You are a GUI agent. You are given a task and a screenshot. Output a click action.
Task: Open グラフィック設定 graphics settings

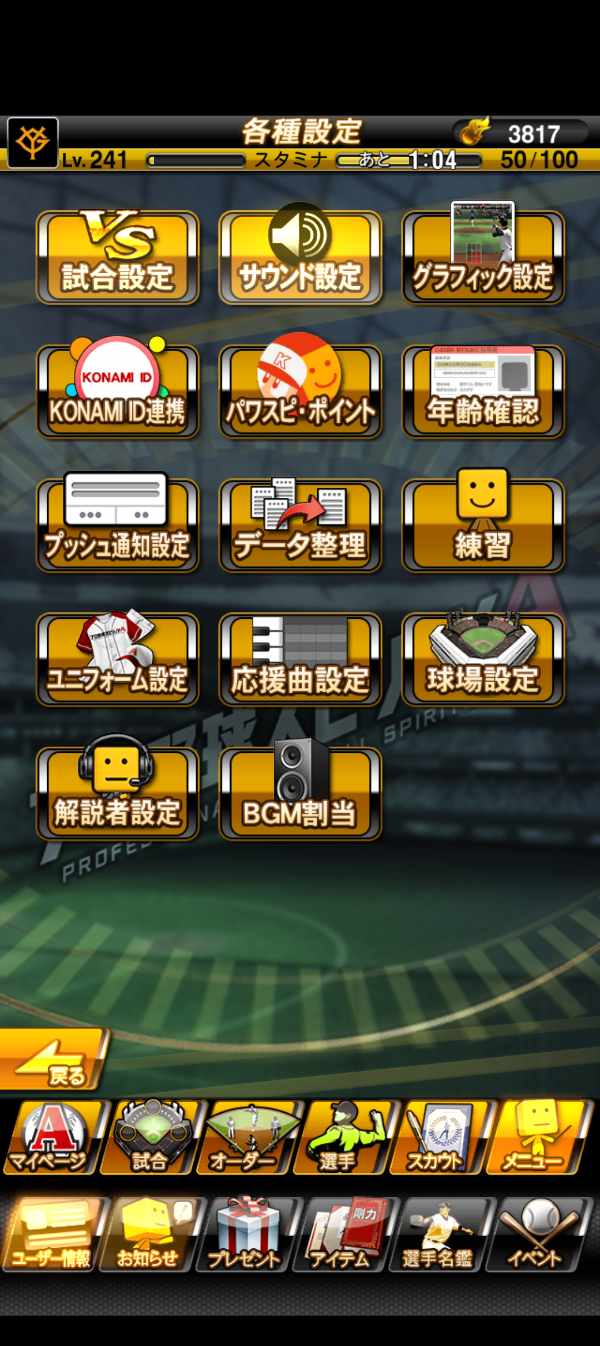pos(483,256)
